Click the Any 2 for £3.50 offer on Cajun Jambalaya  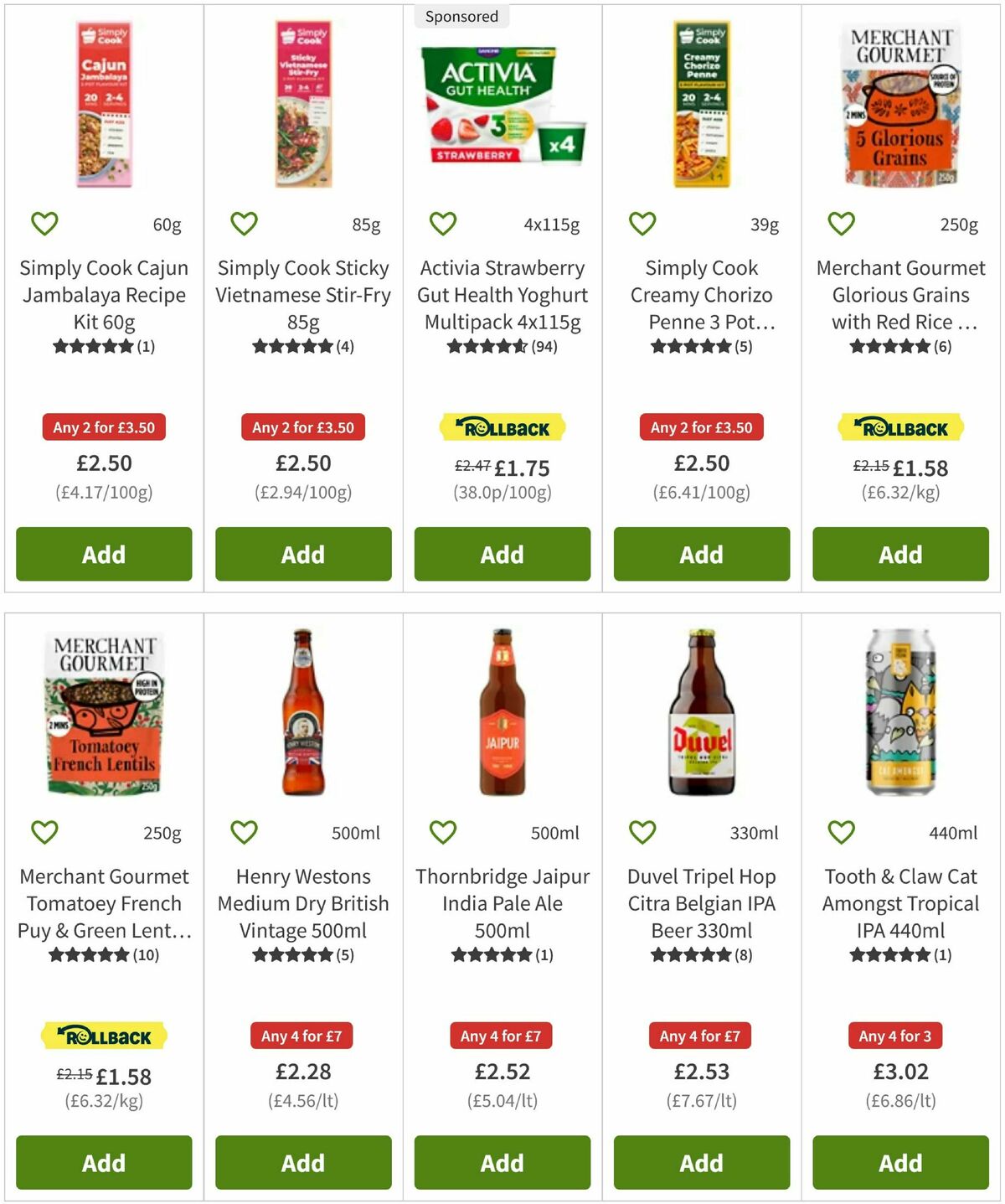tap(104, 427)
